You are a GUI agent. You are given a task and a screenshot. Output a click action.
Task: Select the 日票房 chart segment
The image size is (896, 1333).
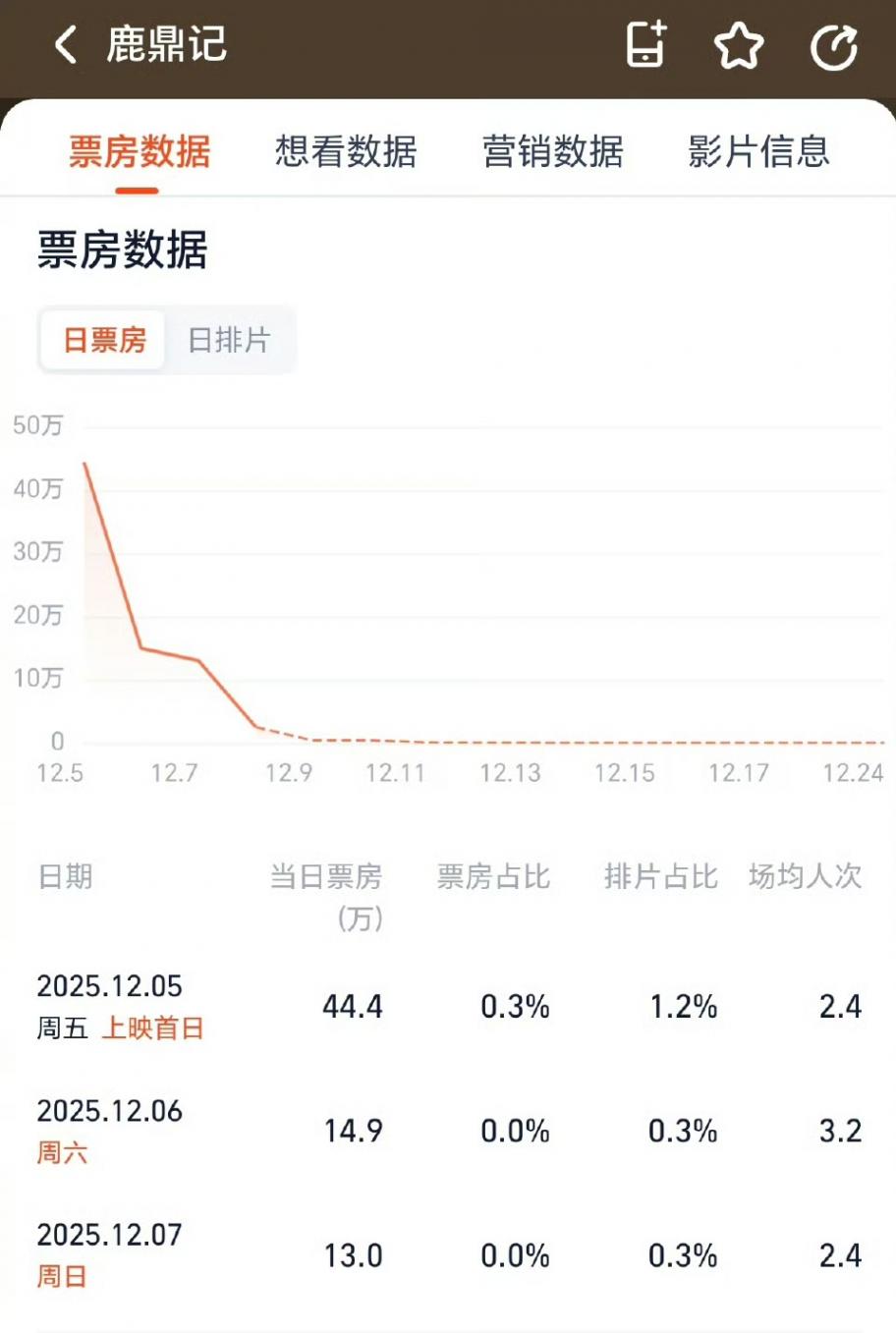point(104,340)
